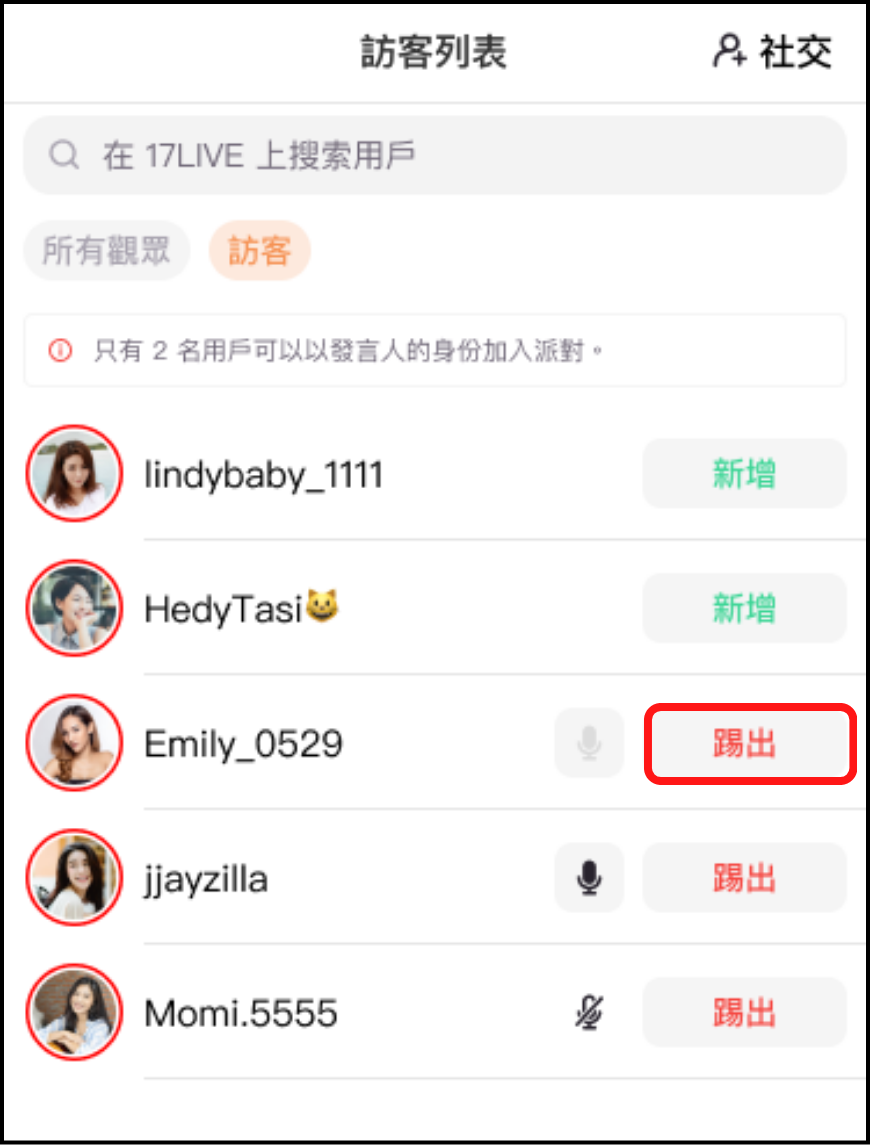The height and width of the screenshot is (1145, 870).
Task: Remove Momi.5555 using 踢出
Action: pos(744,1013)
